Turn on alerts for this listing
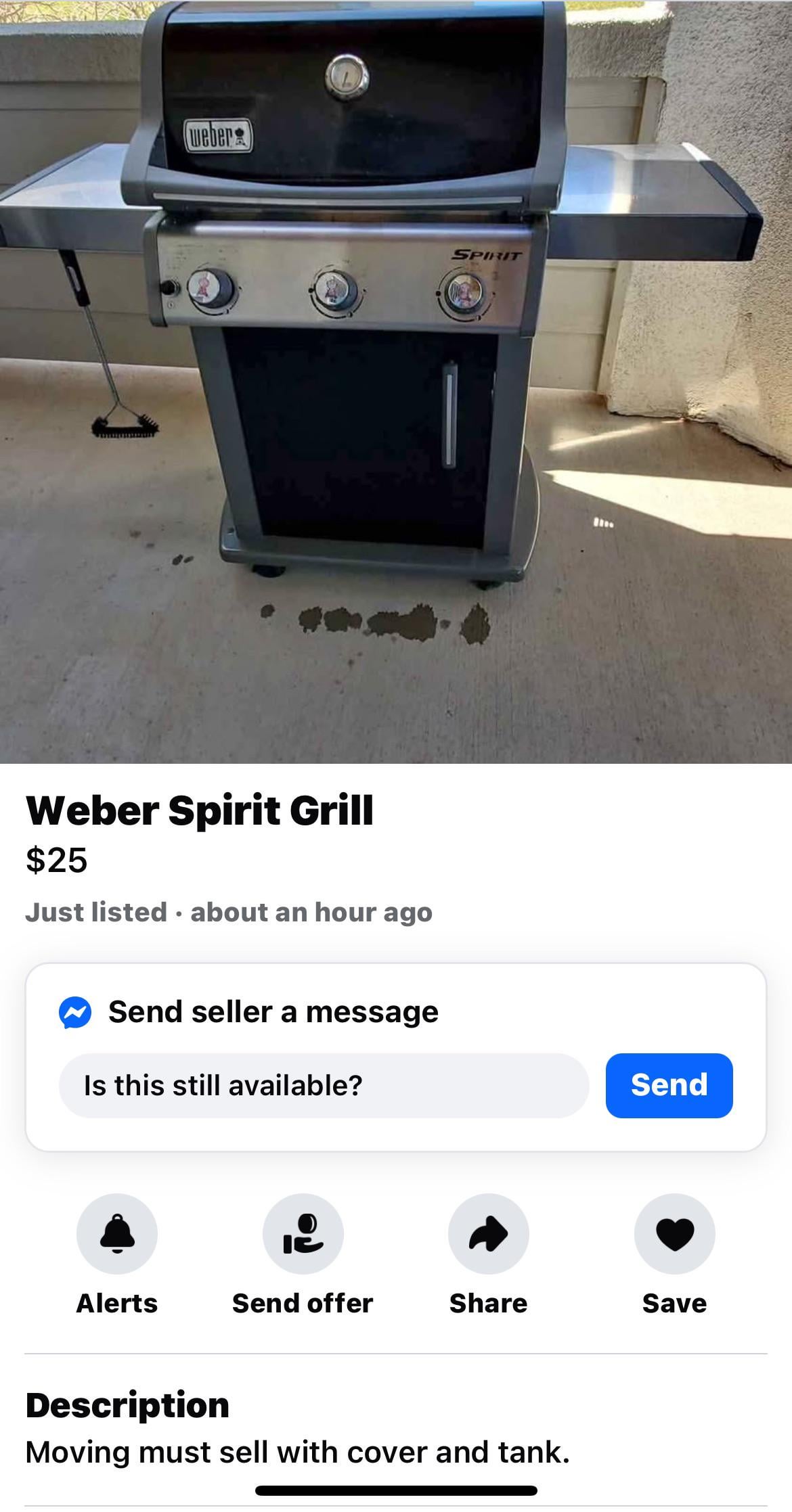This screenshot has height=1512, width=792. 117,1234
